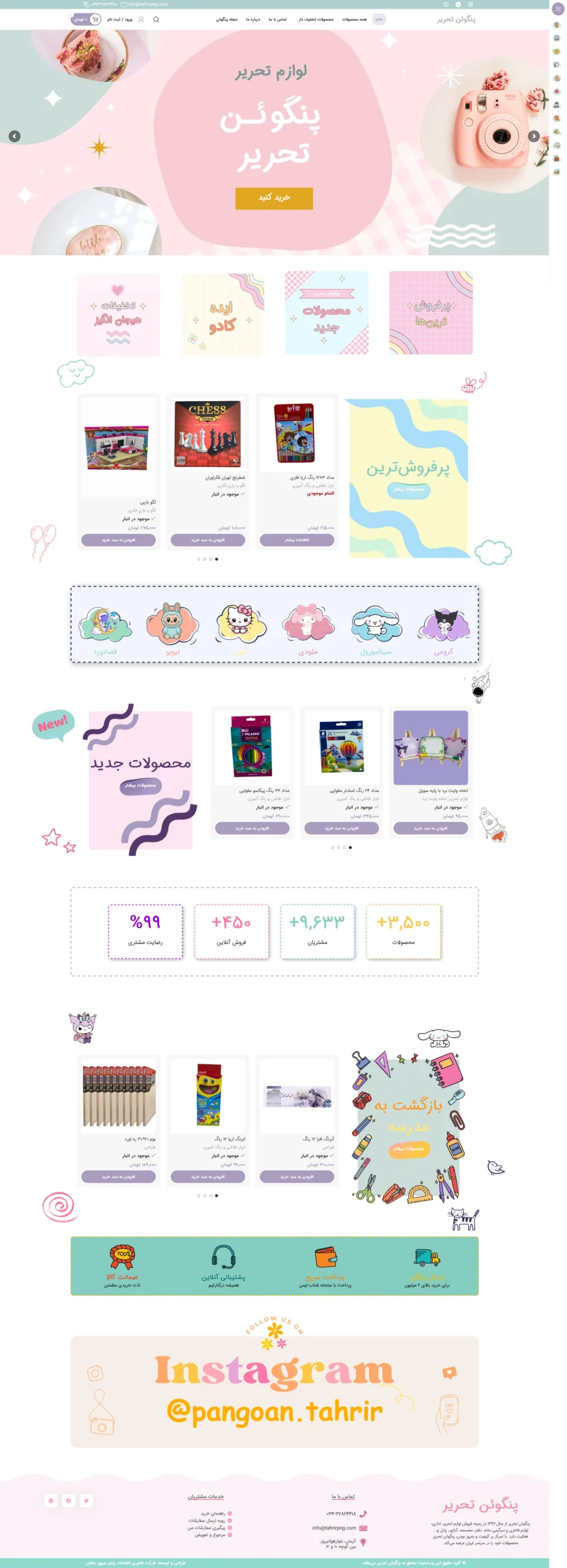
Task: Open مجله پنگوئن menu item
Action: pyautogui.click(x=226, y=20)
